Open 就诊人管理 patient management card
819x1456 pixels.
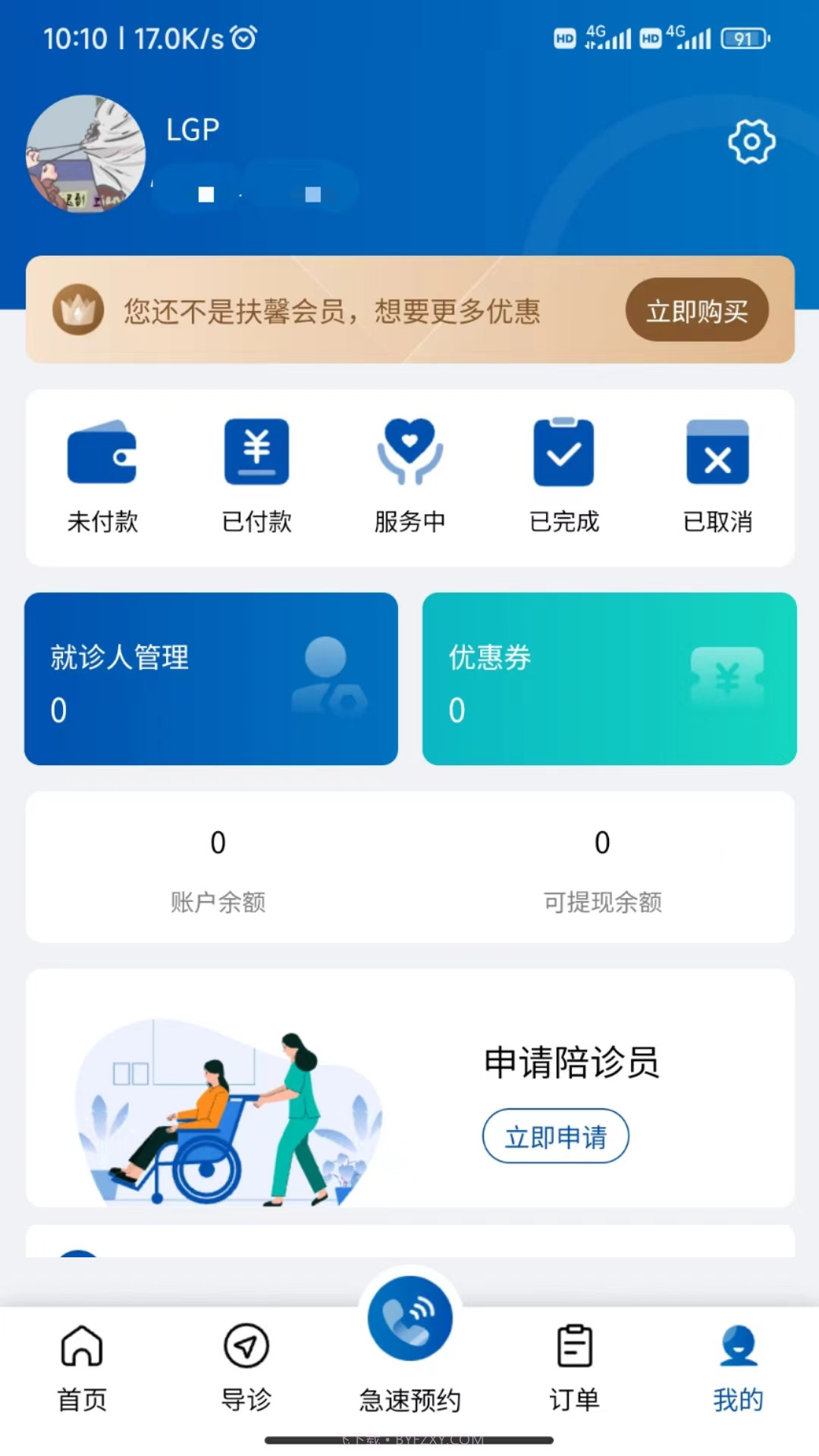click(212, 679)
